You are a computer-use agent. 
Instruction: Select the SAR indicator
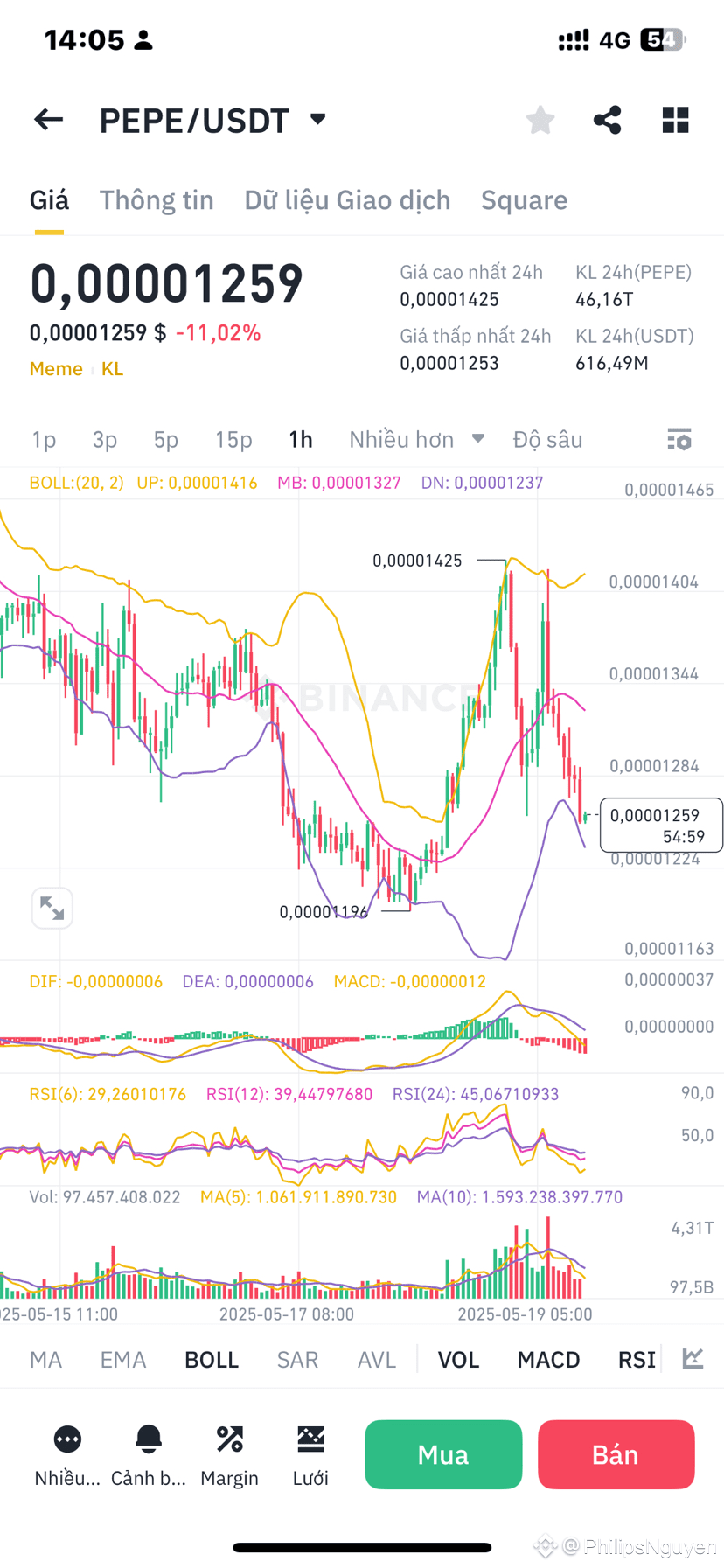pos(297,1360)
